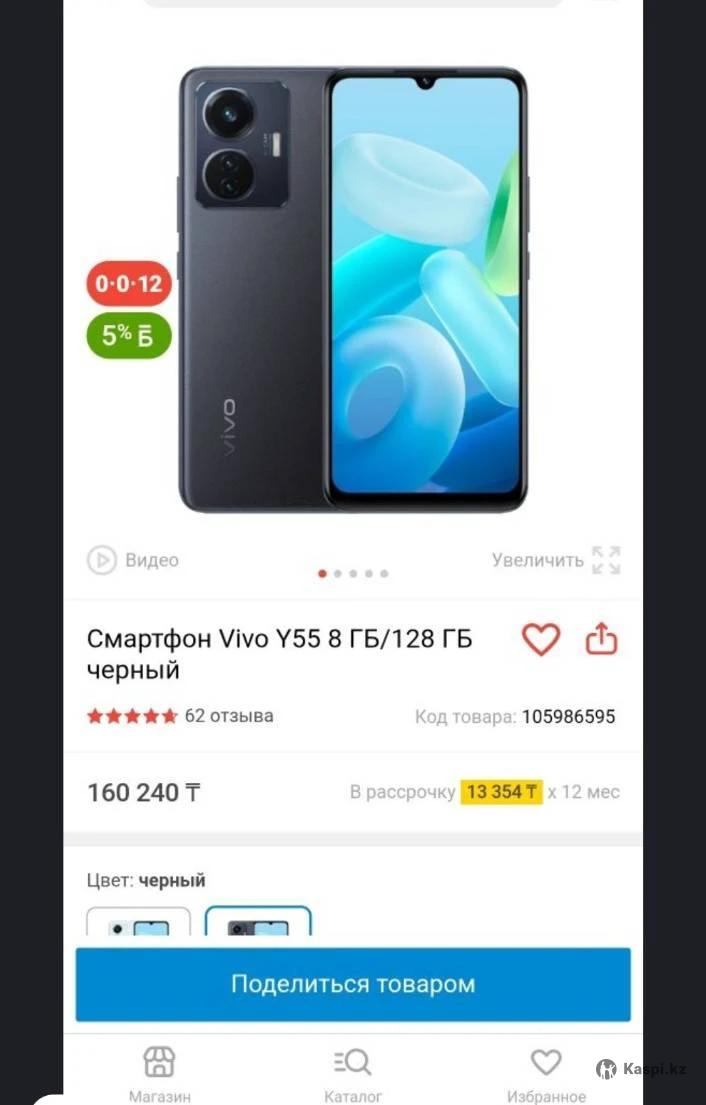Image resolution: width=706 pixels, height=1105 pixels.
Task: Enlarge the product photo with Увеличить
Action: coord(555,560)
